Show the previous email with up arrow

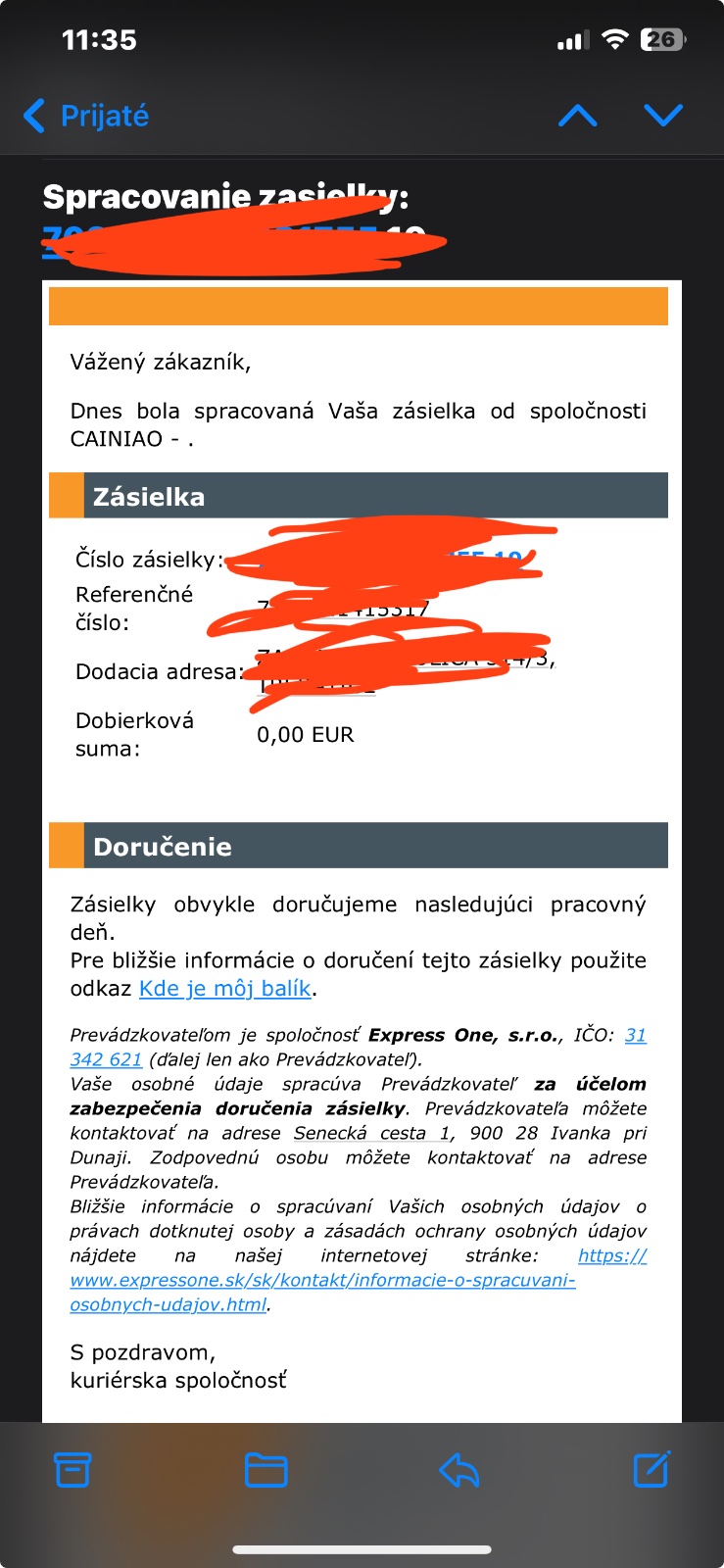coord(577,116)
